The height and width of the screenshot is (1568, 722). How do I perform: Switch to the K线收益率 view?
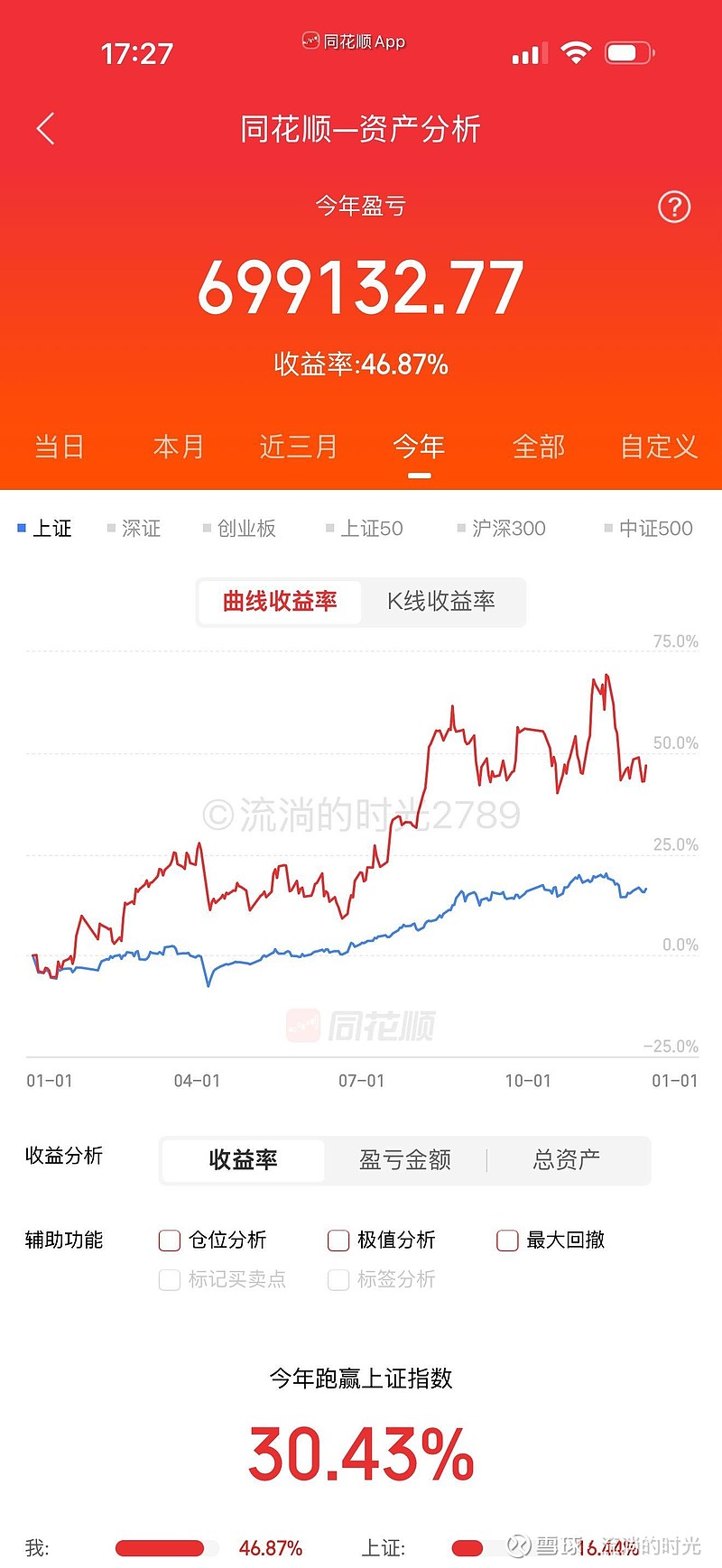[x=444, y=602]
